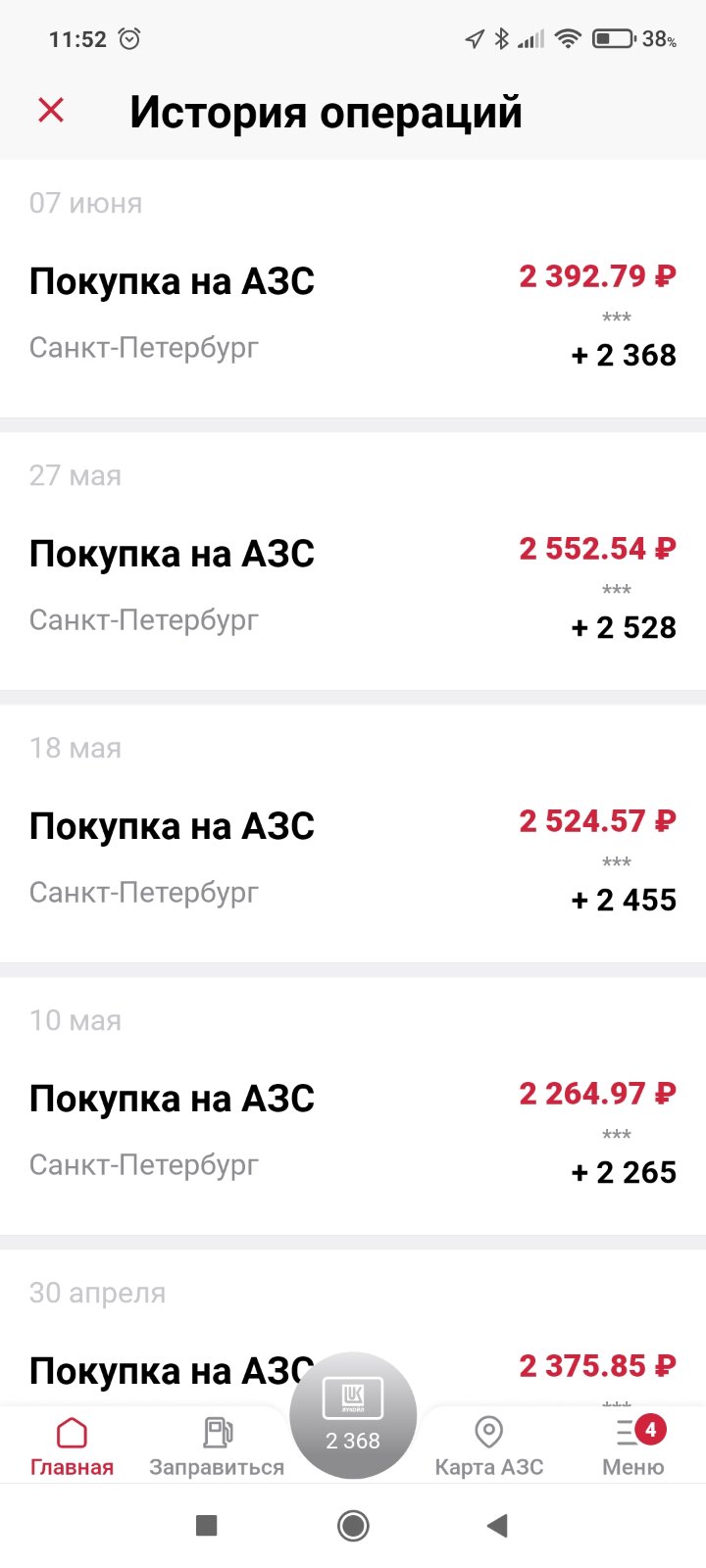This screenshot has height=1568, width=706.
Task: Tap the system back button
Action: [x=498, y=1525]
